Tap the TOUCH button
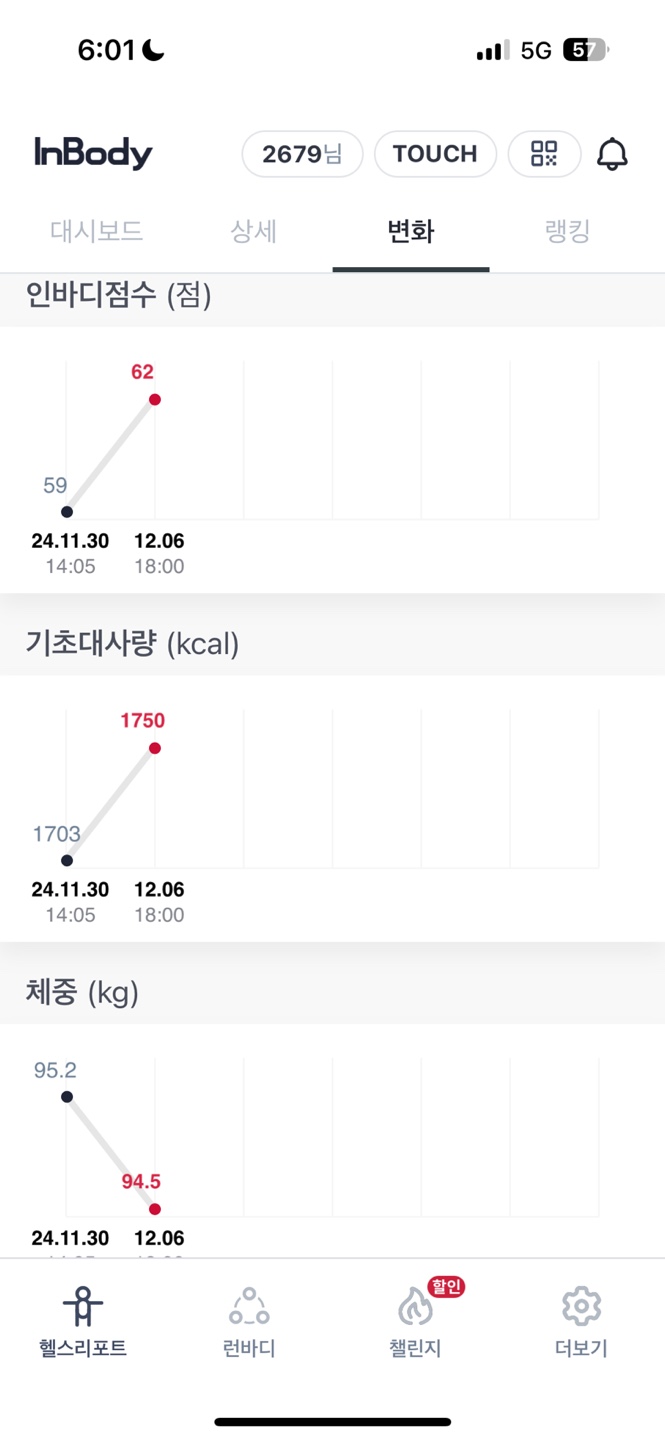The image size is (665, 1440). coord(435,154)
